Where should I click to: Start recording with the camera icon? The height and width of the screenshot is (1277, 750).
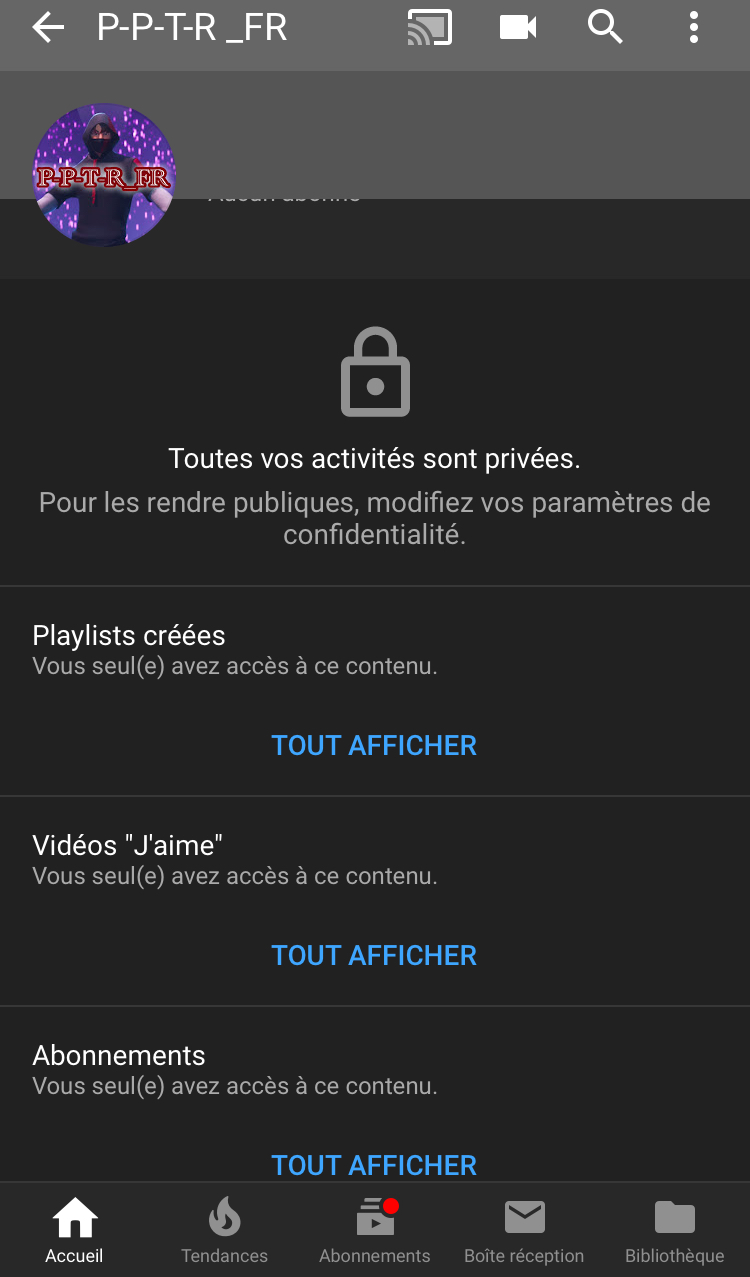coord(518,28)
